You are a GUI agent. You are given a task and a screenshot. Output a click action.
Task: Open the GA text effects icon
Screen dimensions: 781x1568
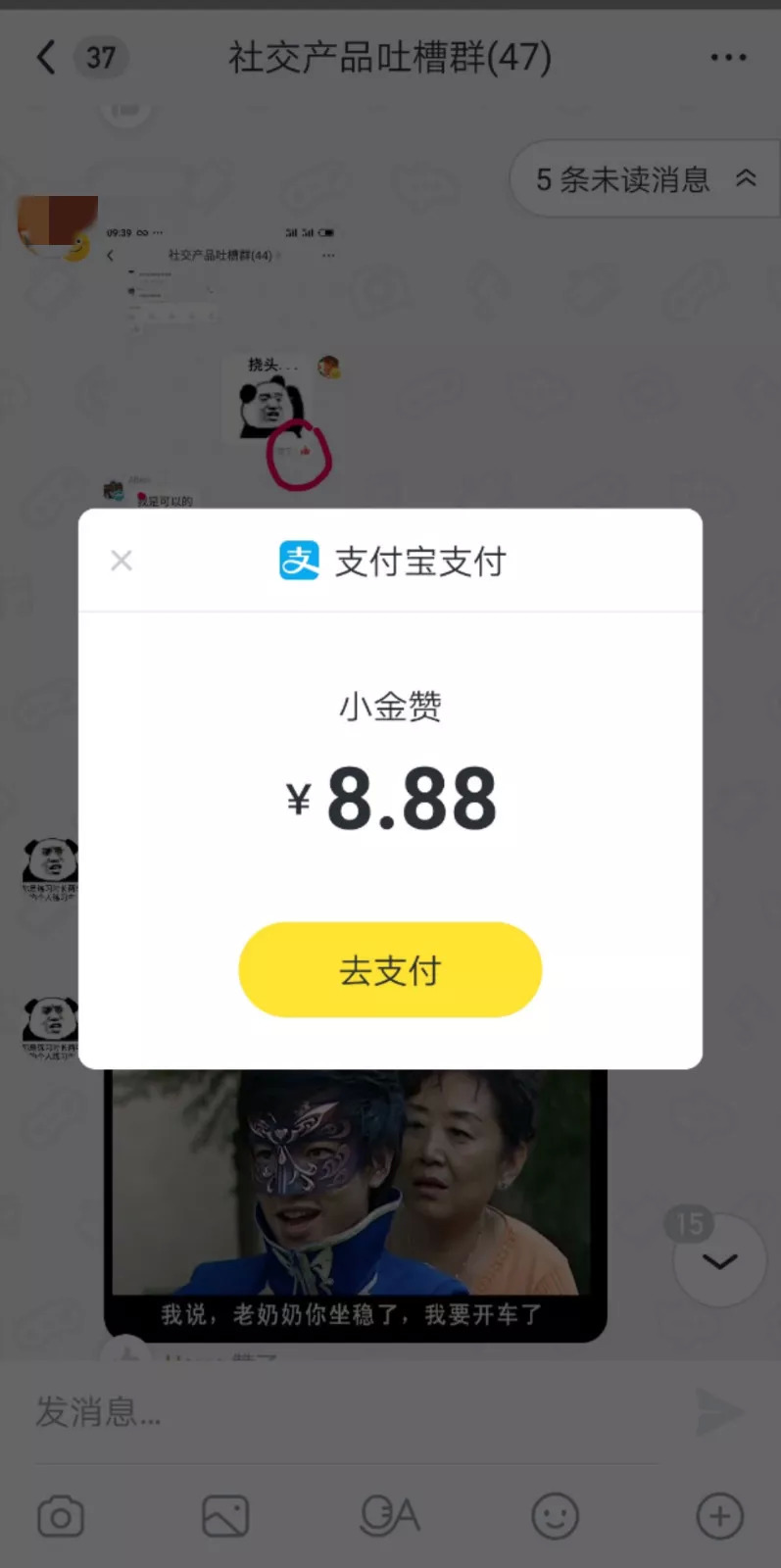(x=390, y=1515)
